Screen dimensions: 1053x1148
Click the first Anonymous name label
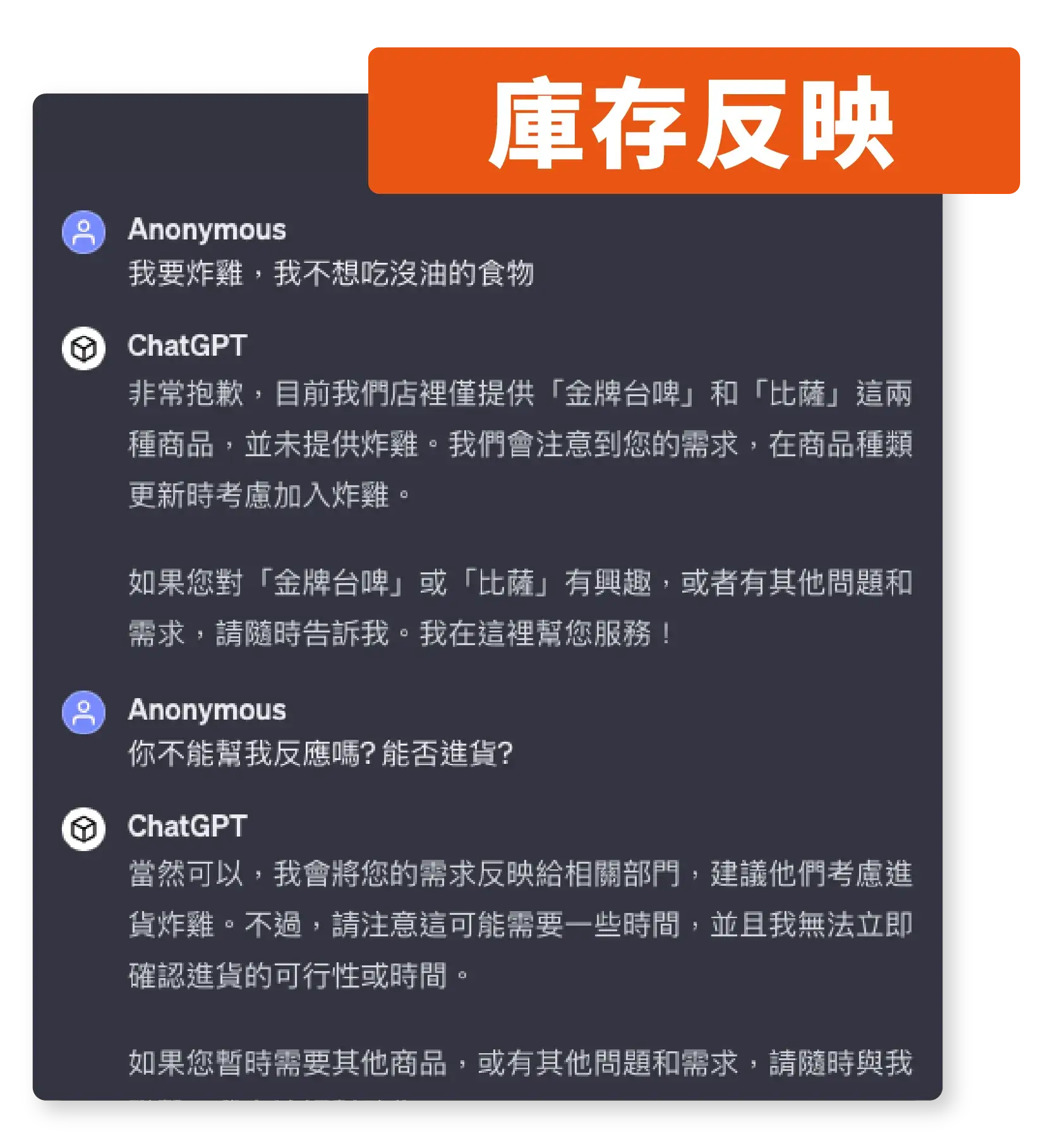click(x=207, y=230)
